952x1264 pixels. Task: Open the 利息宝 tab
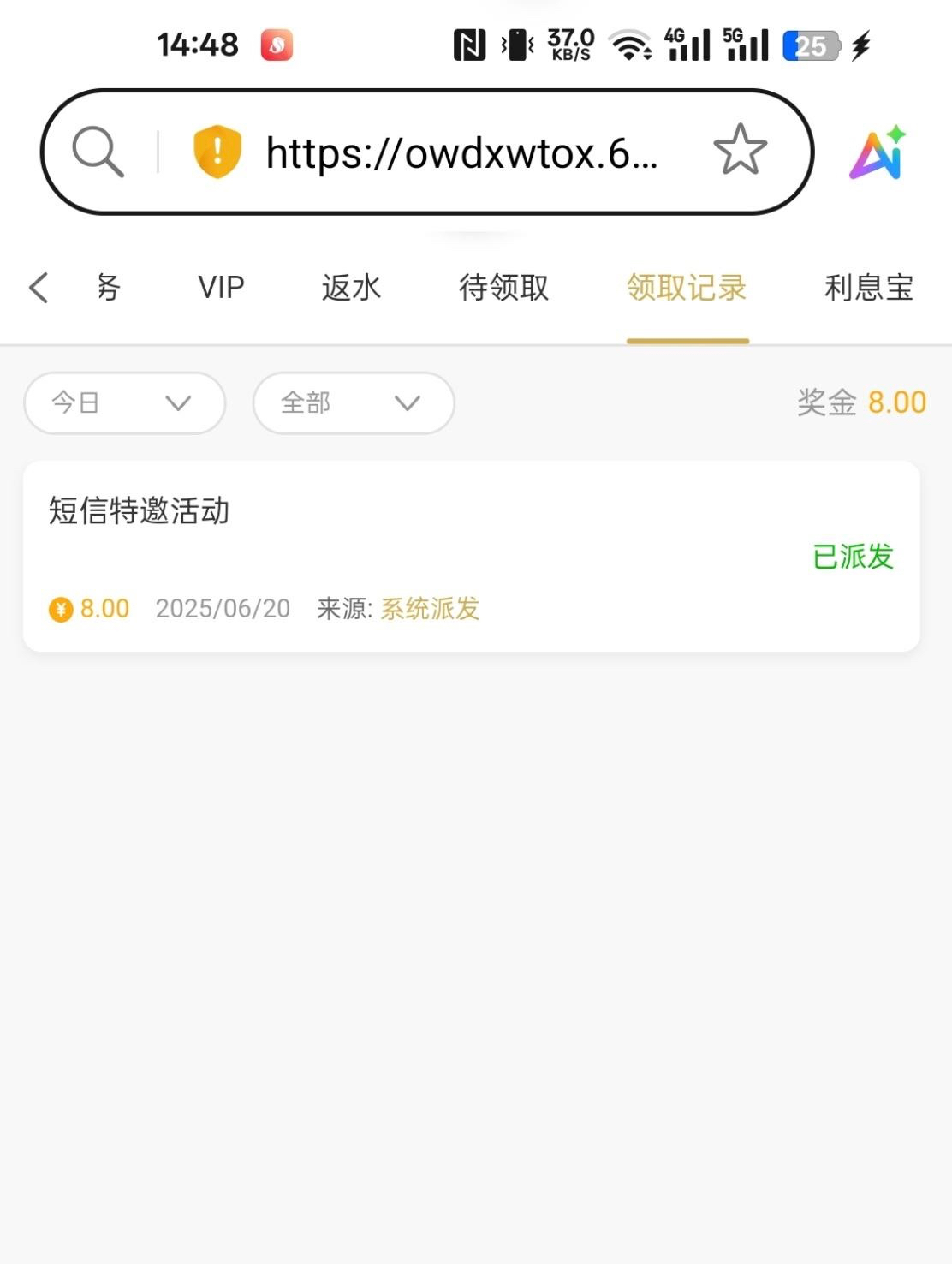tap(868, 288)
